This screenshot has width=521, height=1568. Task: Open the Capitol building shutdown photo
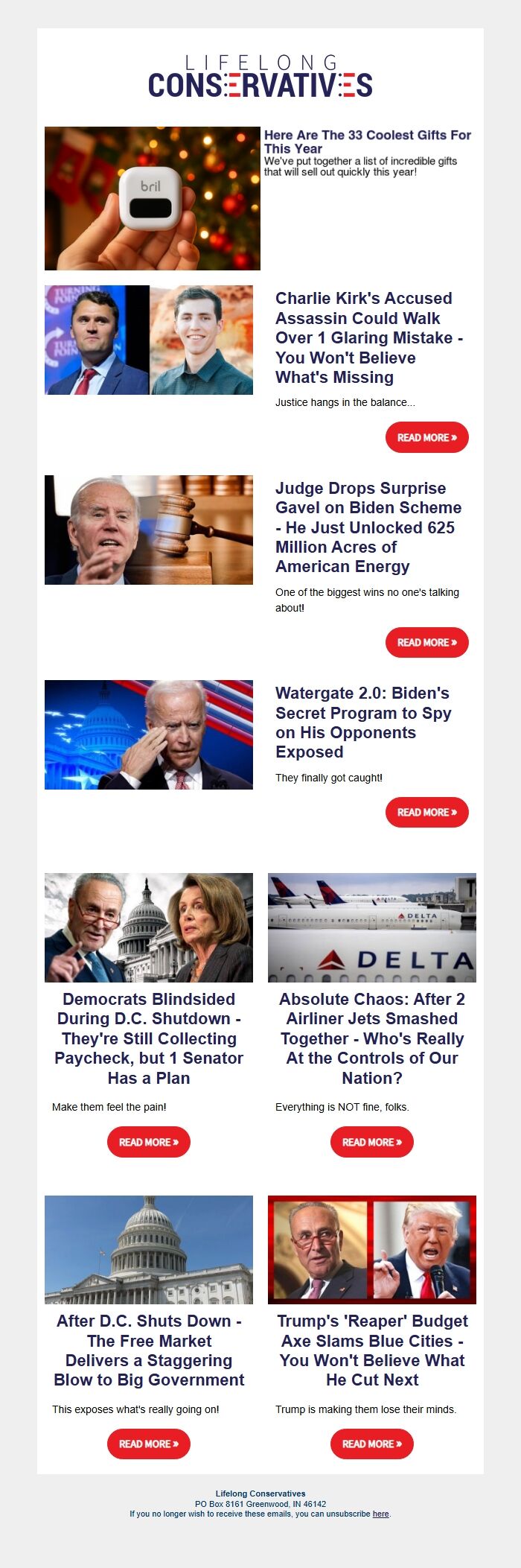149,1250
